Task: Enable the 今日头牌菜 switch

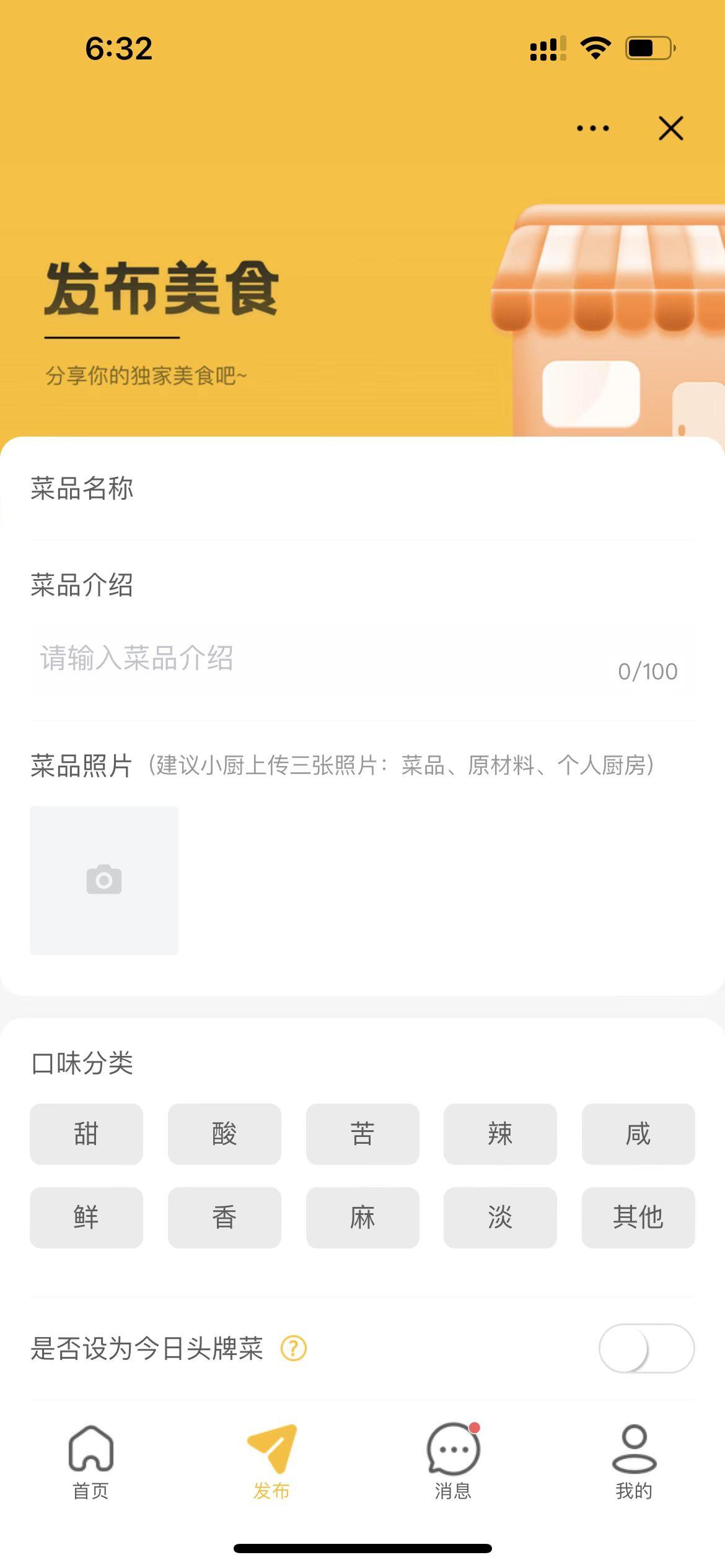Action: coord(646,1348)
